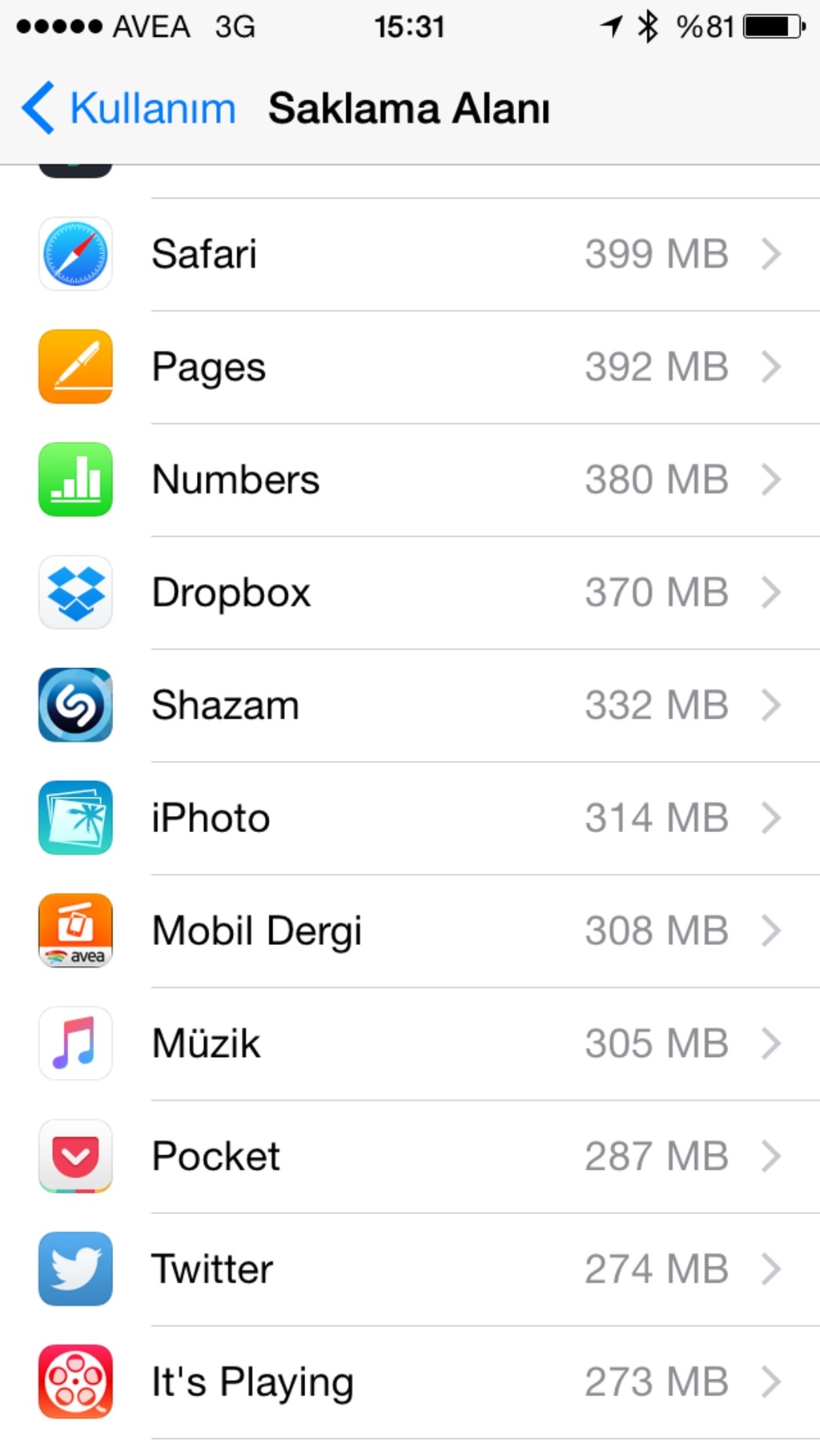Tap the iPhoto row

pos(410,818)
